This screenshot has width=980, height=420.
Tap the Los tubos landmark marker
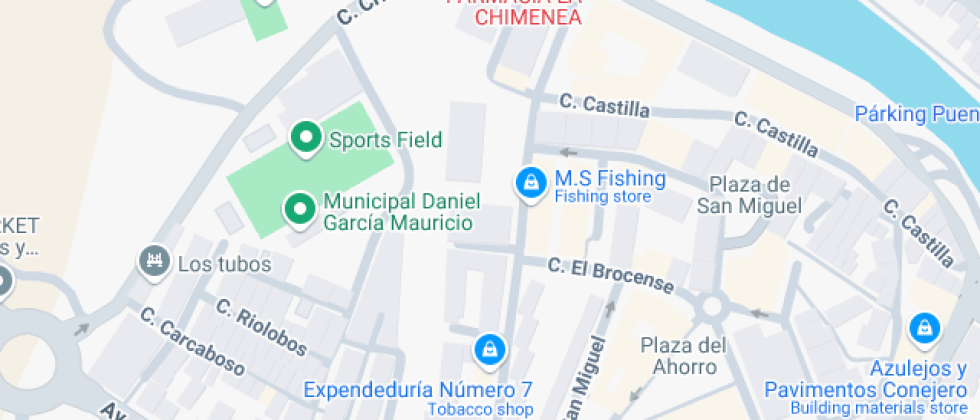[154, 262]
